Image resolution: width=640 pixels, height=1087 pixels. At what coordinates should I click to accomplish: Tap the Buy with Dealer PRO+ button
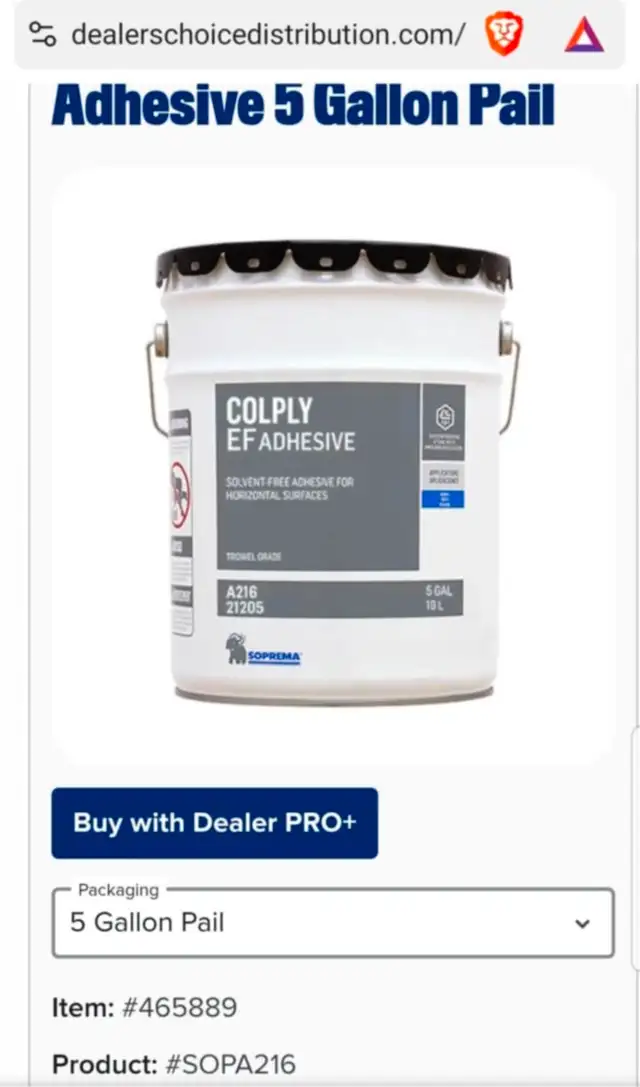coord(214,823)
